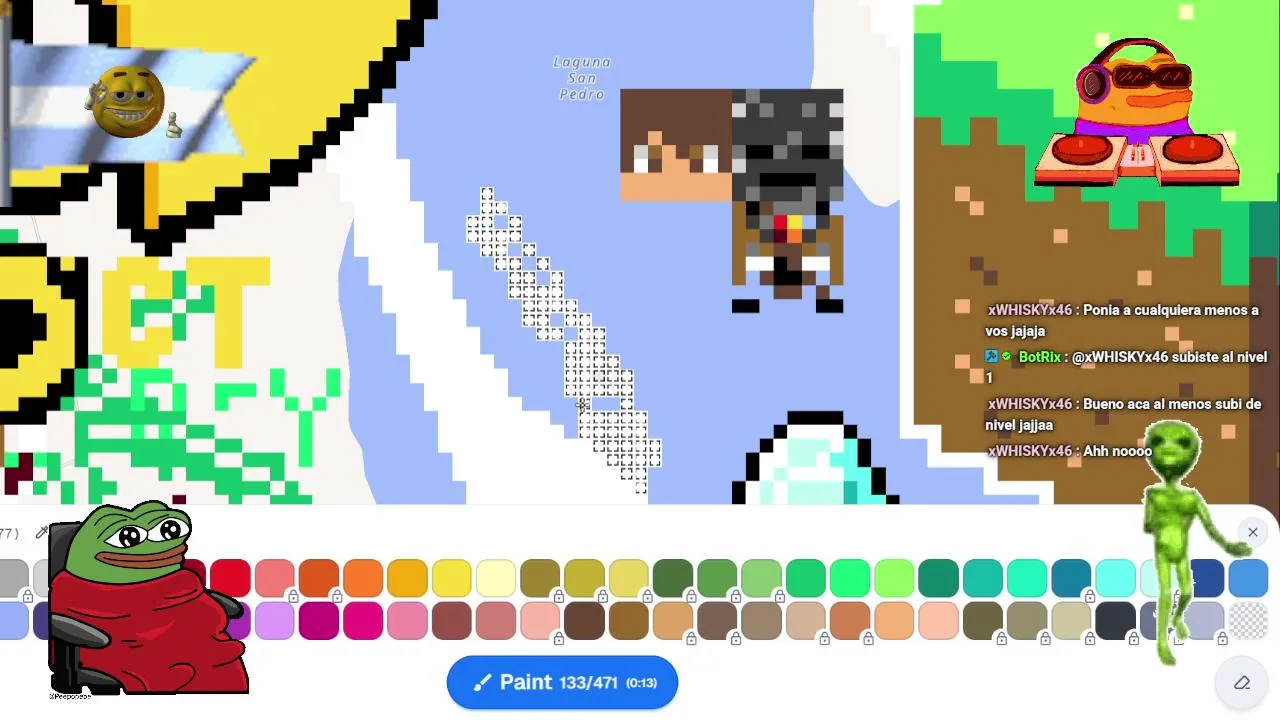This screenshot has height=720, width=1280.
Task: Select the transparent checkered swatch
Action: coord(1247,620)
